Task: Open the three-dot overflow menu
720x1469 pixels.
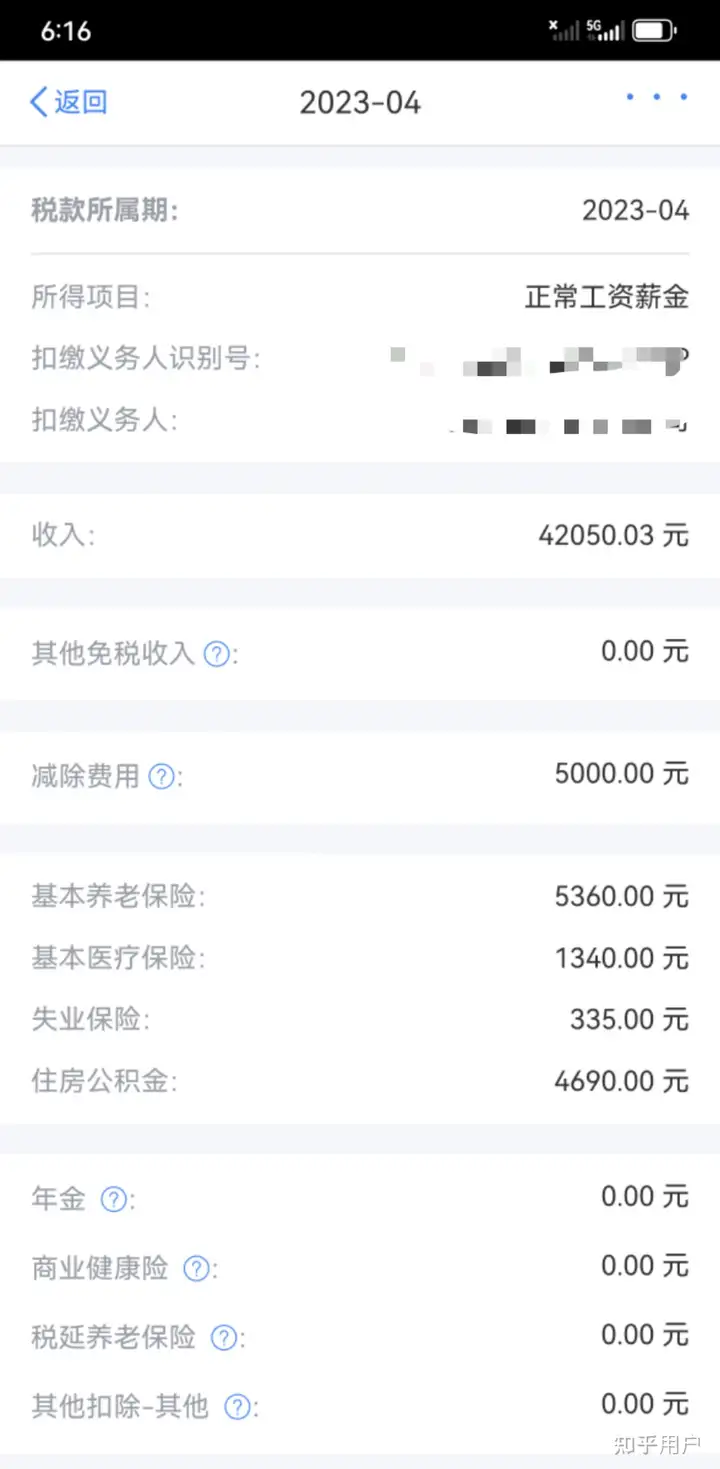Action: click(x=656, y=98)
